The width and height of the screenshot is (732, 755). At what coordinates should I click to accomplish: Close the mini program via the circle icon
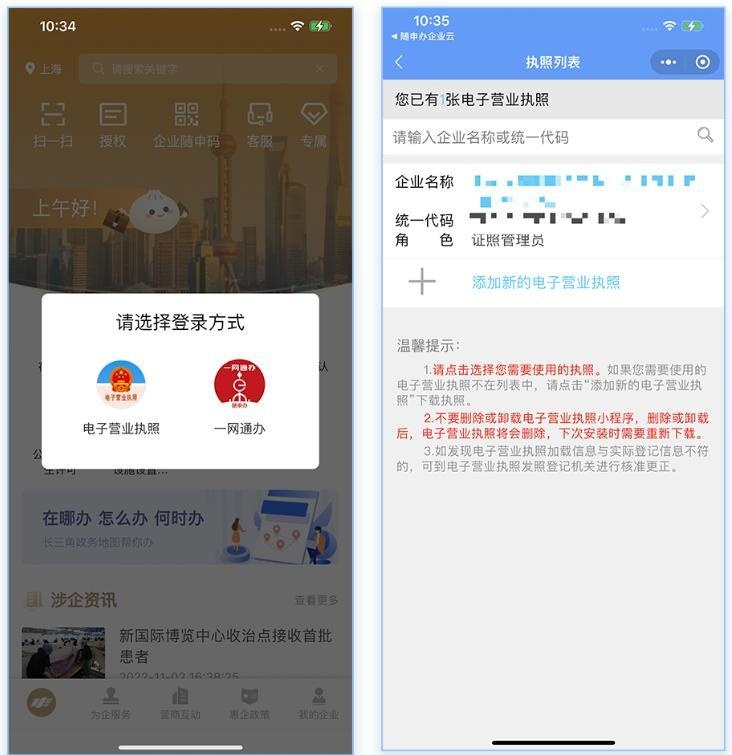[702, 63]
